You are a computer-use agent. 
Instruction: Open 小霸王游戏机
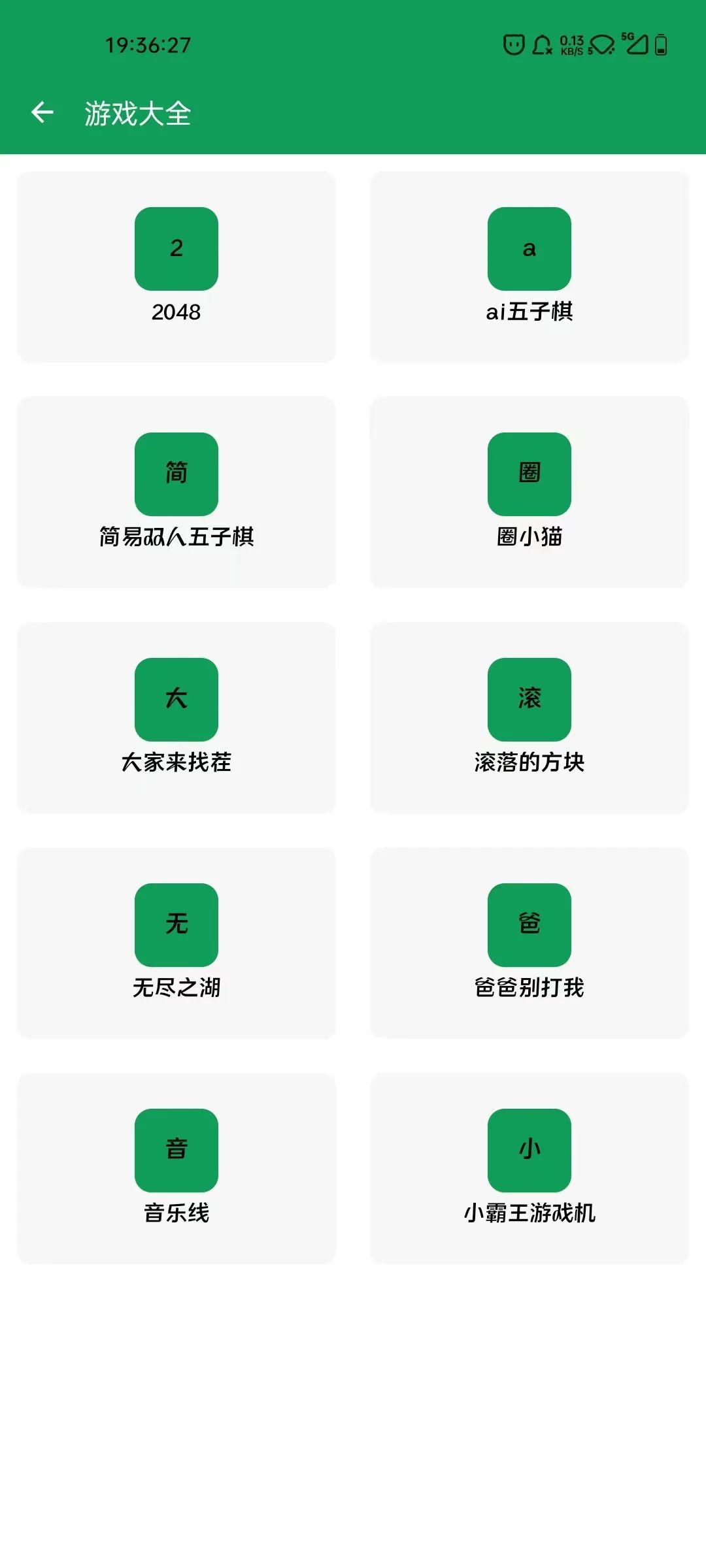click(x=529, y=1168)
